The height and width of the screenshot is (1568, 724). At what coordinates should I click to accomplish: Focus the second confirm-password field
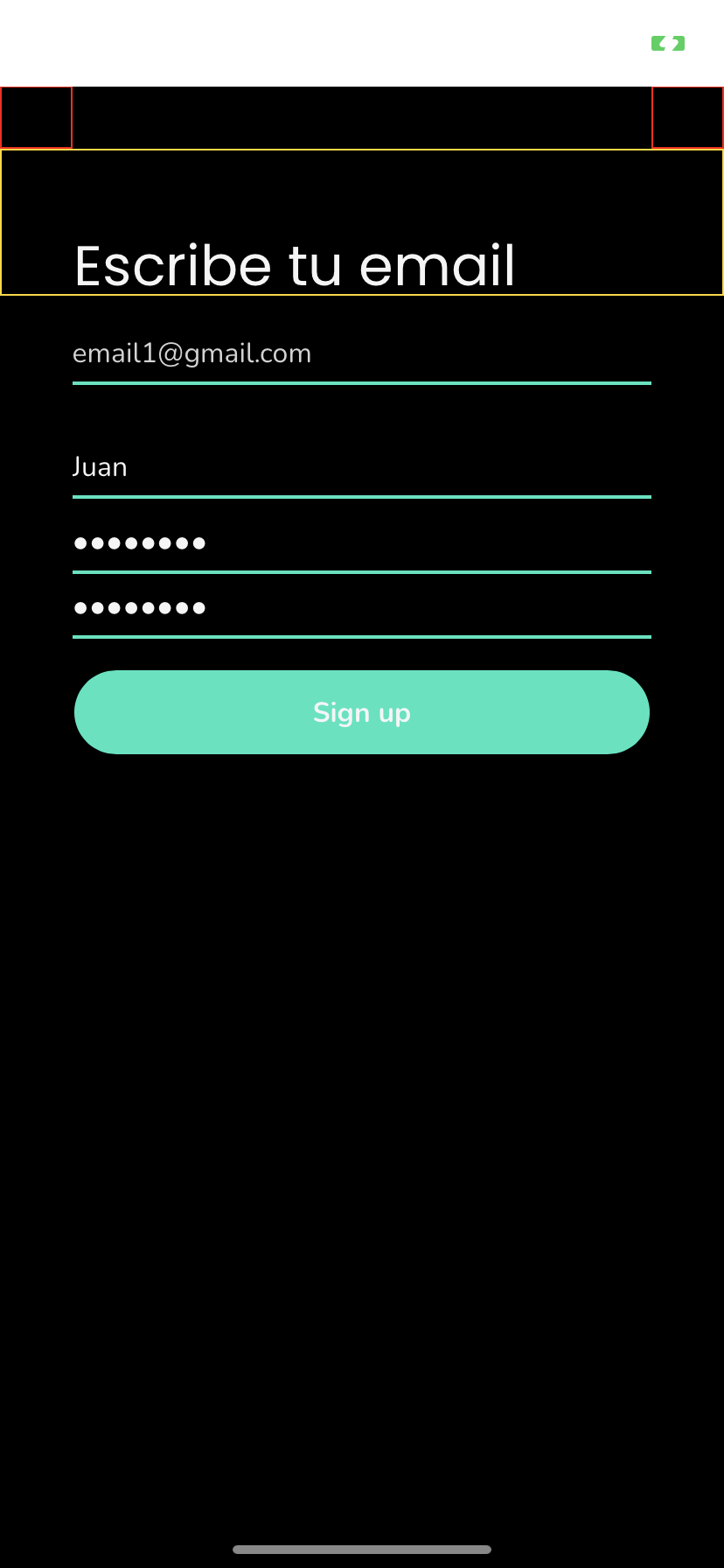(362, 608)
